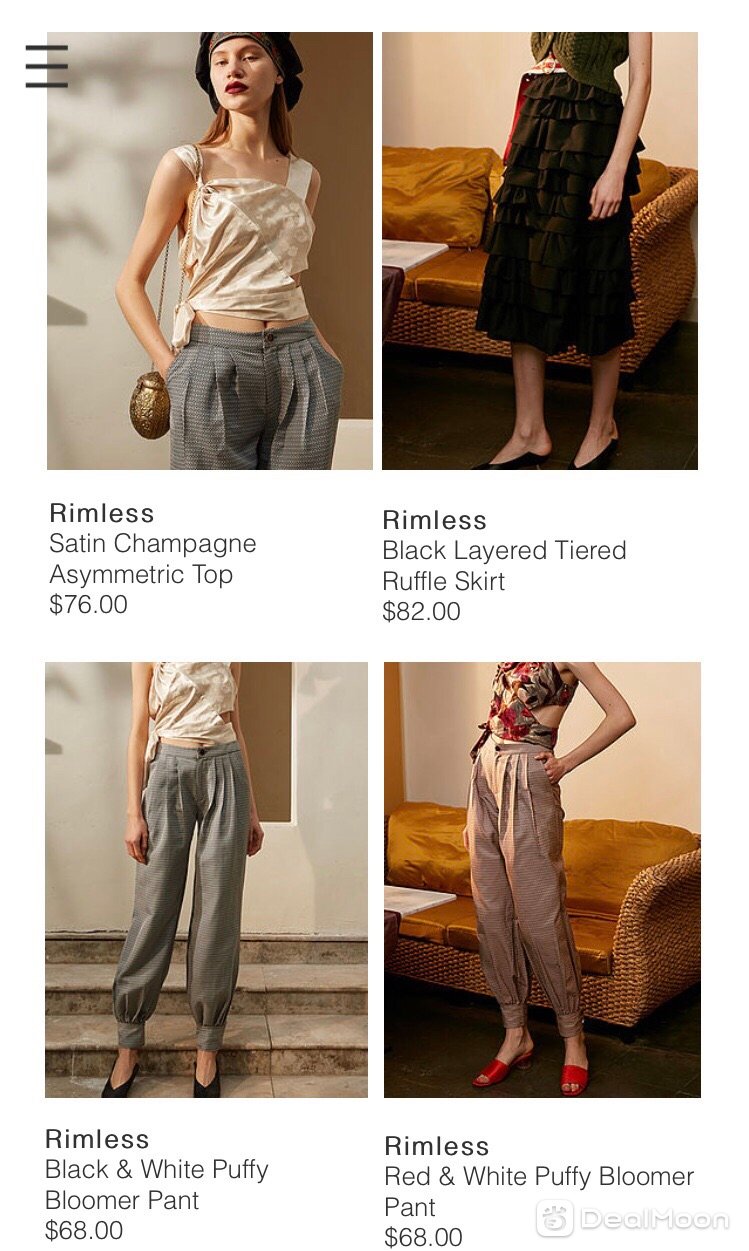The image size is (749, 1251).
Task: Open the hamburger menu
Action: coord(47,66)
